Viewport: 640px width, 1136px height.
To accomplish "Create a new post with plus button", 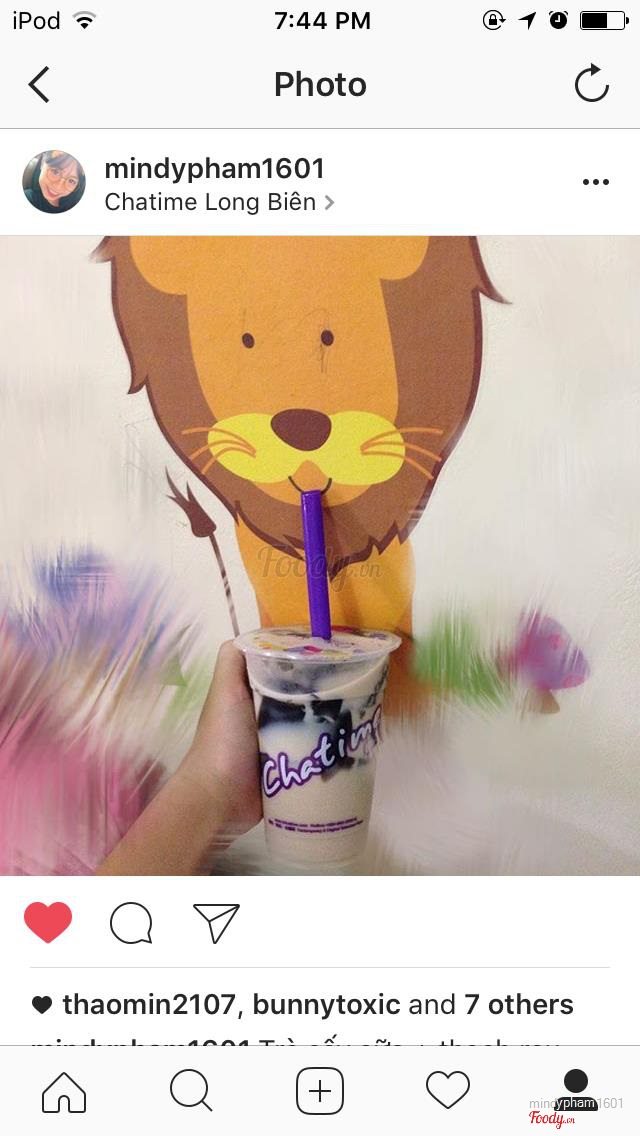I will click(320, 1091).
